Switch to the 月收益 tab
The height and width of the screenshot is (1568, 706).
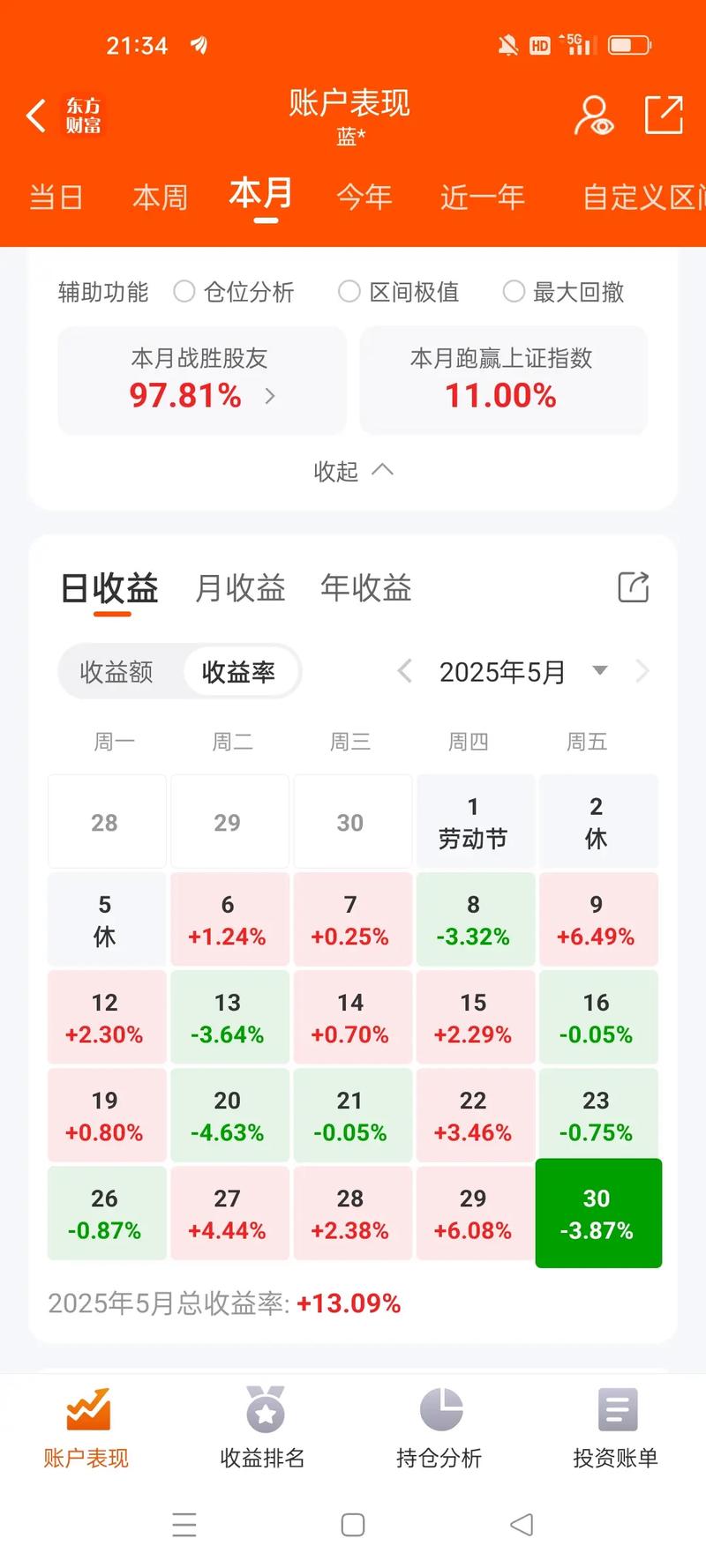(239, 588)
